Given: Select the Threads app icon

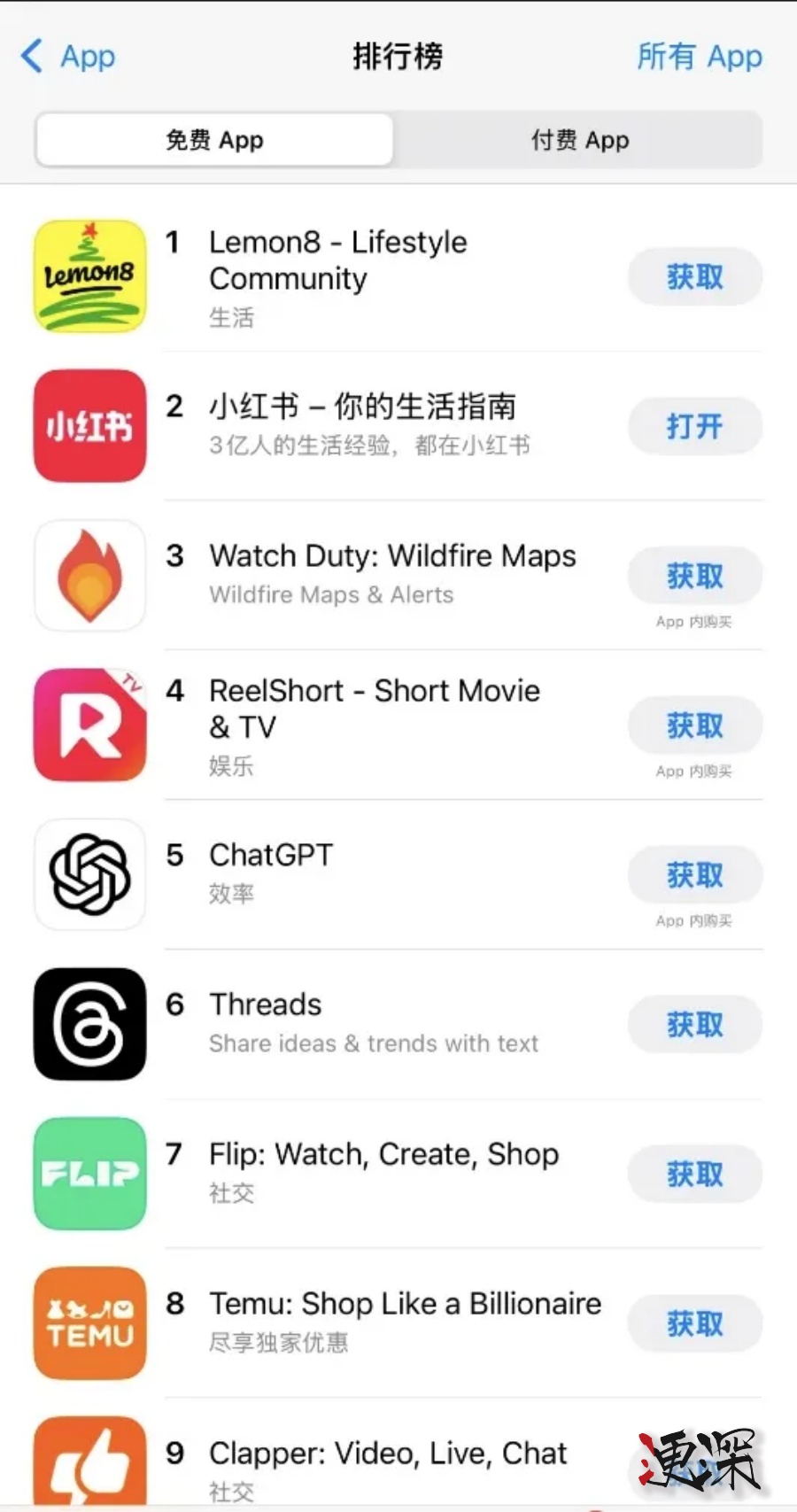Looking at the screenshot, I should [x=89, y=1024].
